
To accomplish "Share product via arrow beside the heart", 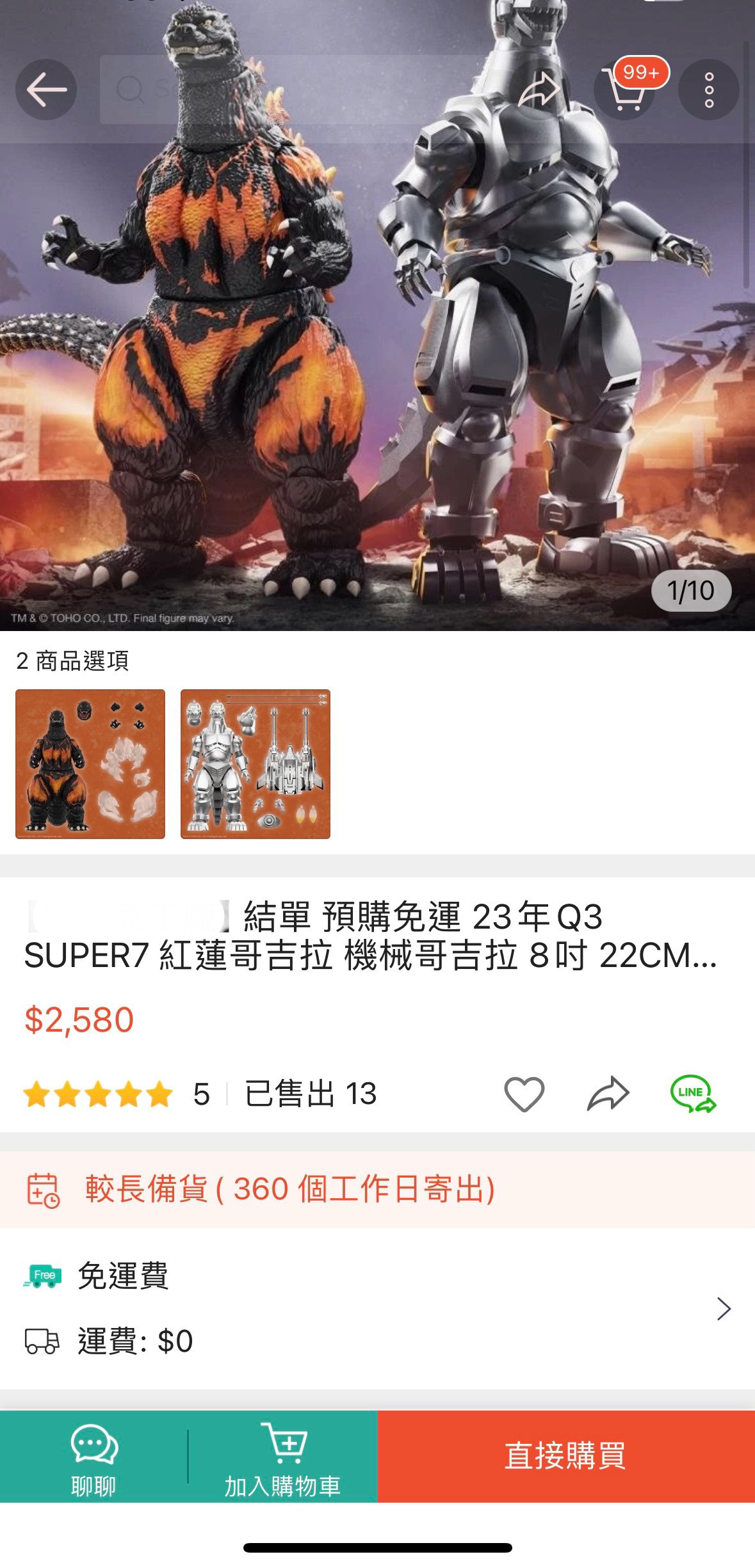I will coord(608,1094).
